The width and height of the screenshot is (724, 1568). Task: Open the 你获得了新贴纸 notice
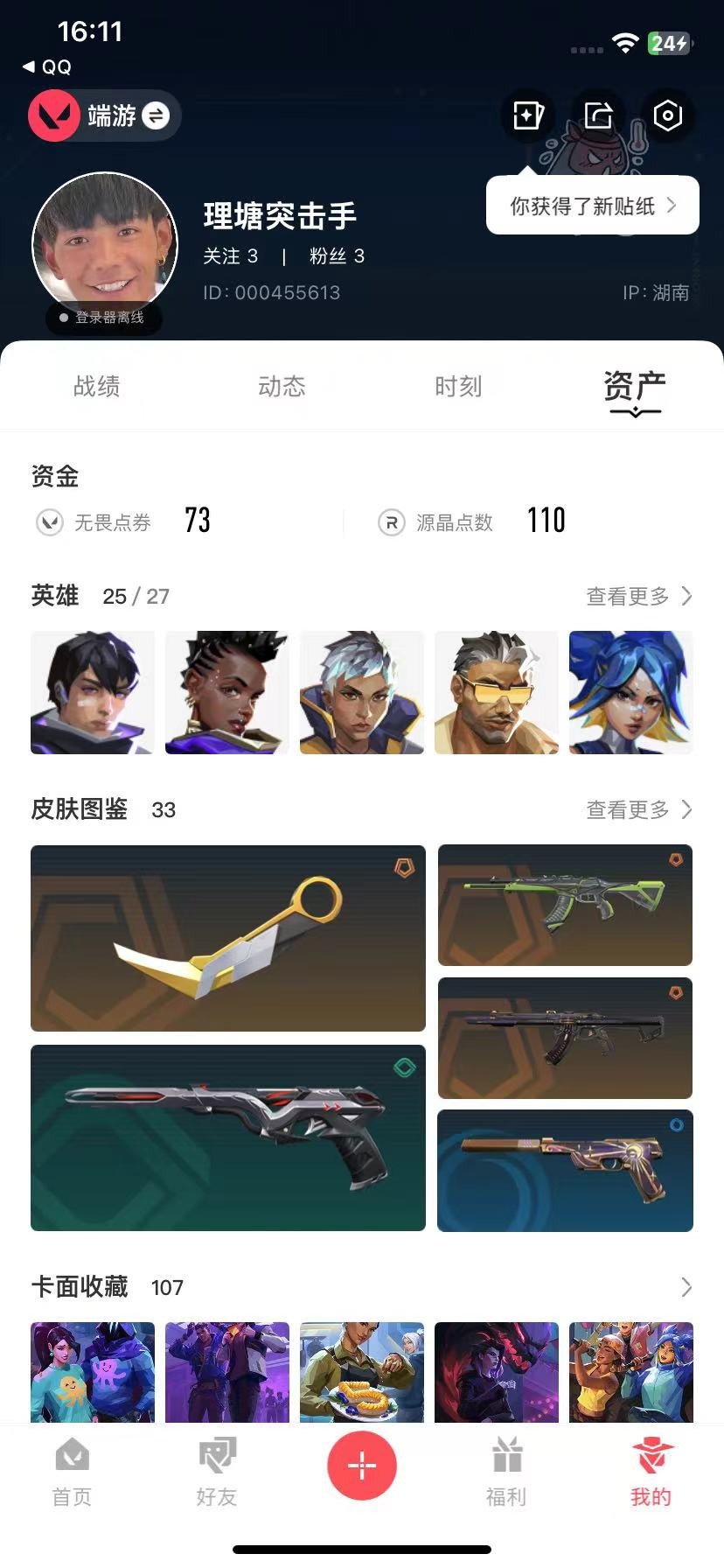pyautogui.click(x=592, y=206)
